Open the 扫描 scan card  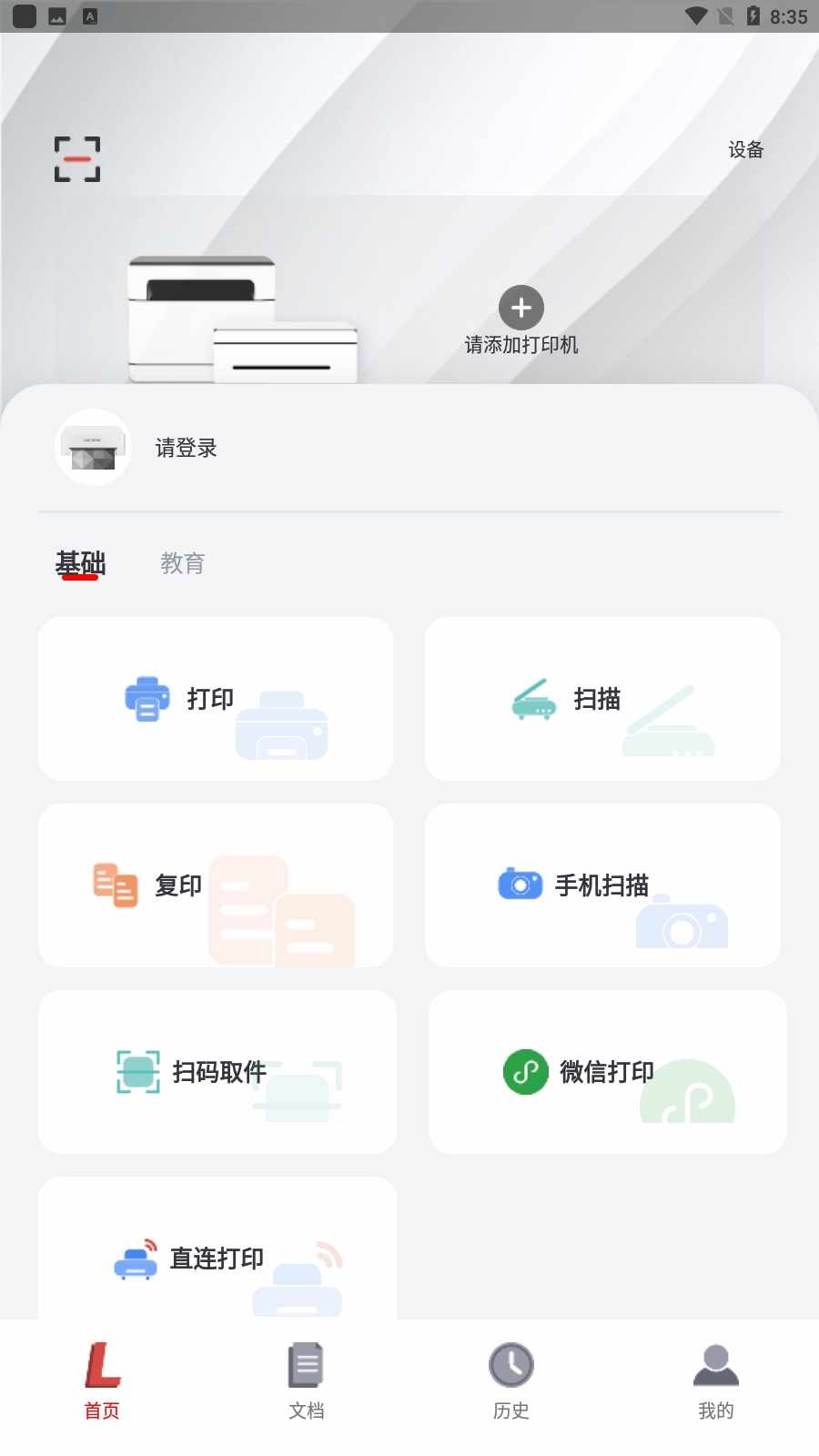point(602,699)
